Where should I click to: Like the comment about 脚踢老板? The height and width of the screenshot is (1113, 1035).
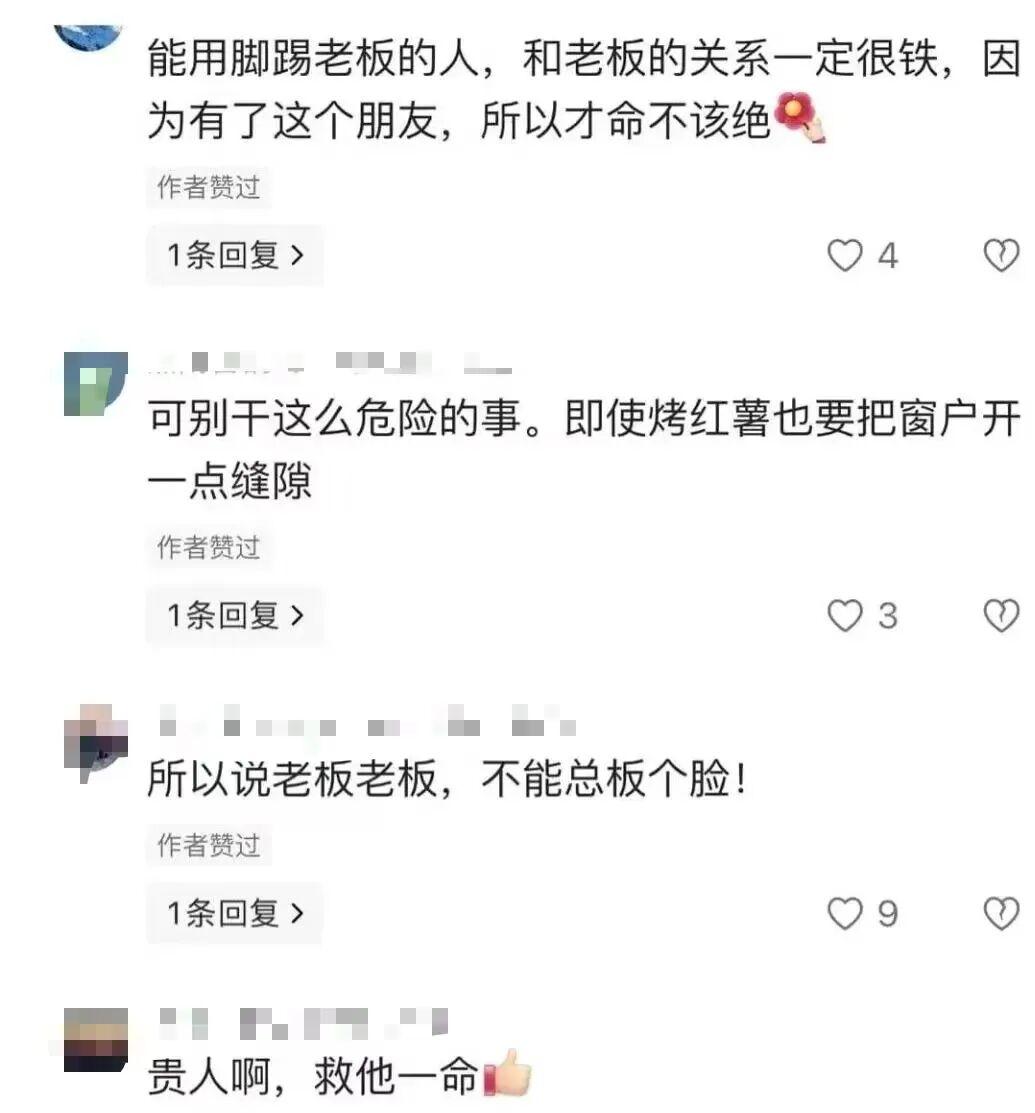click(845, 257)
